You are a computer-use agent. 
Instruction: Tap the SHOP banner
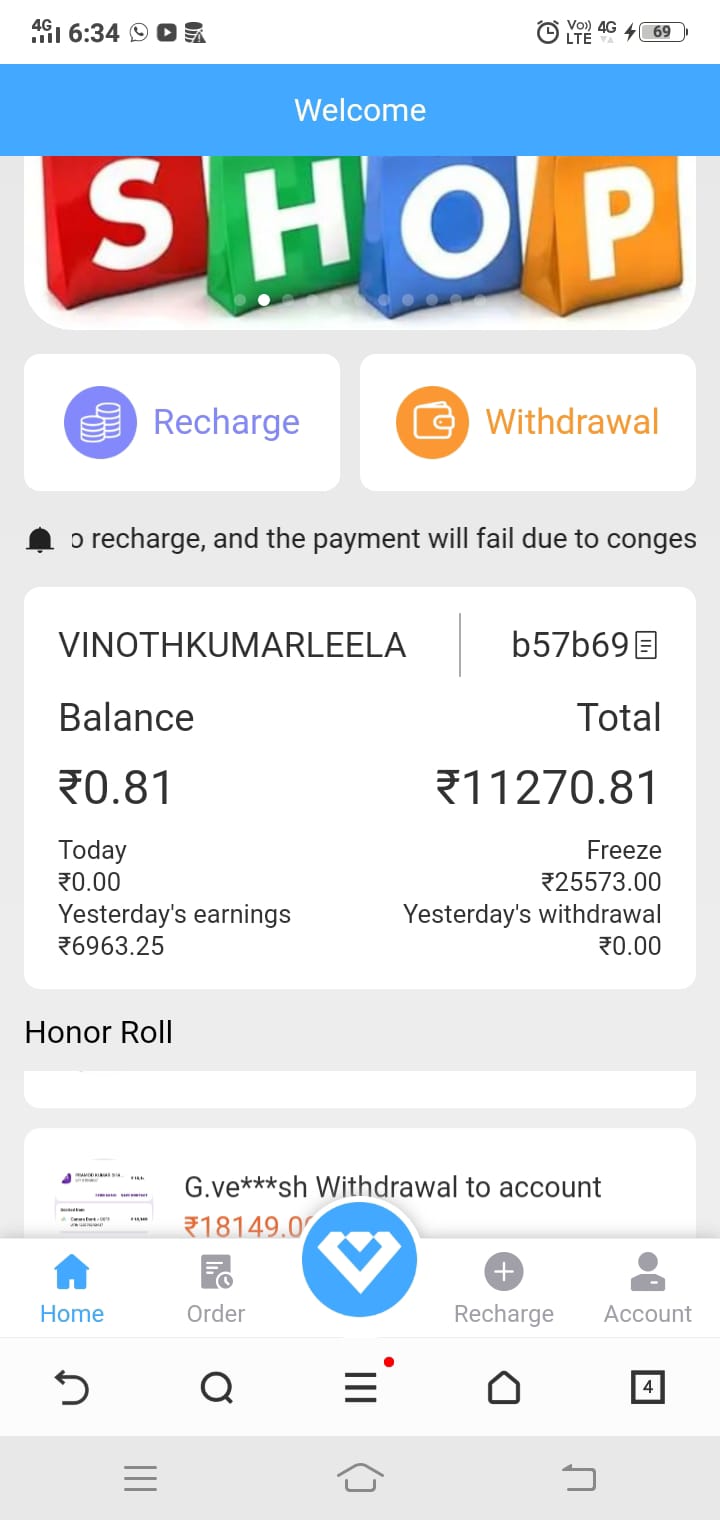point(360,242)
